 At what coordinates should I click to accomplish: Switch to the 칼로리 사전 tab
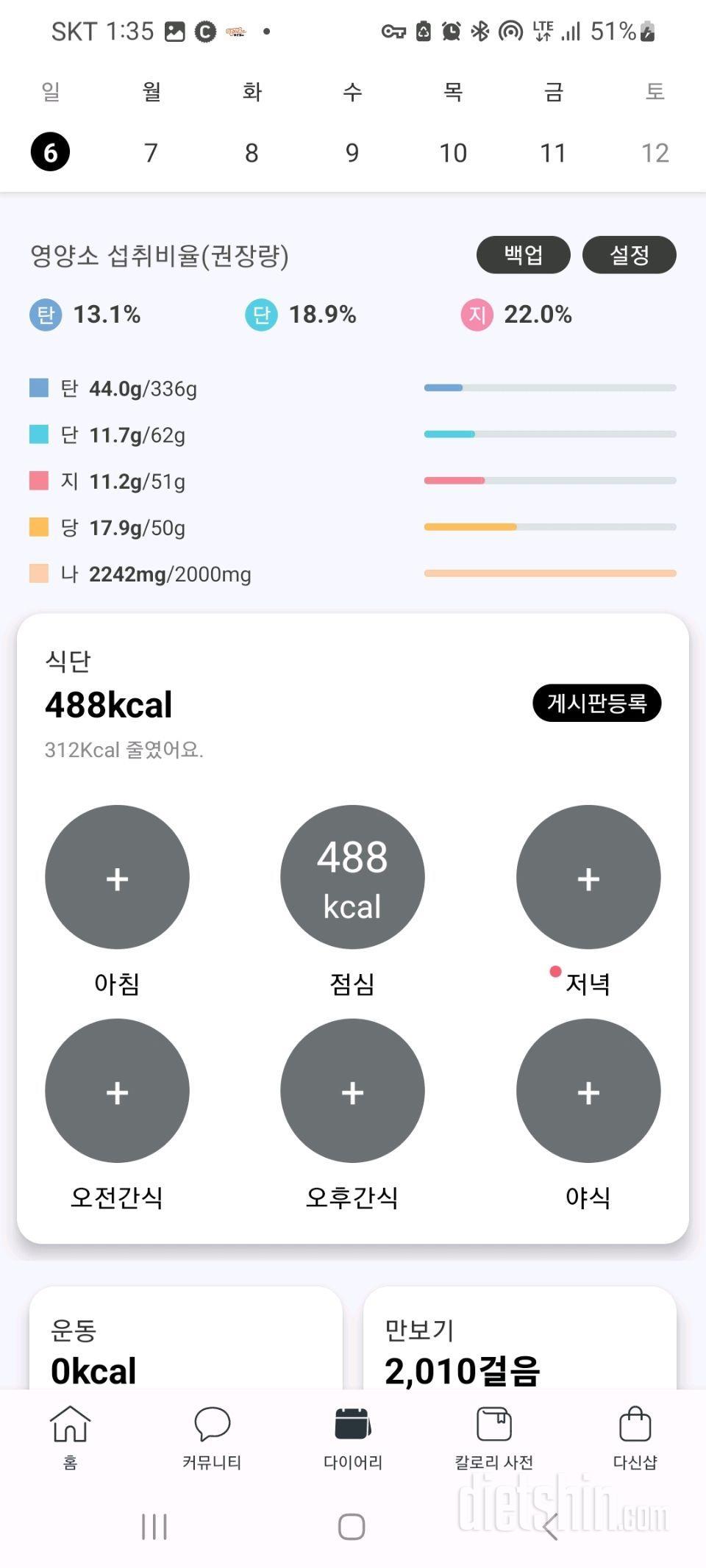[493, 1437]
